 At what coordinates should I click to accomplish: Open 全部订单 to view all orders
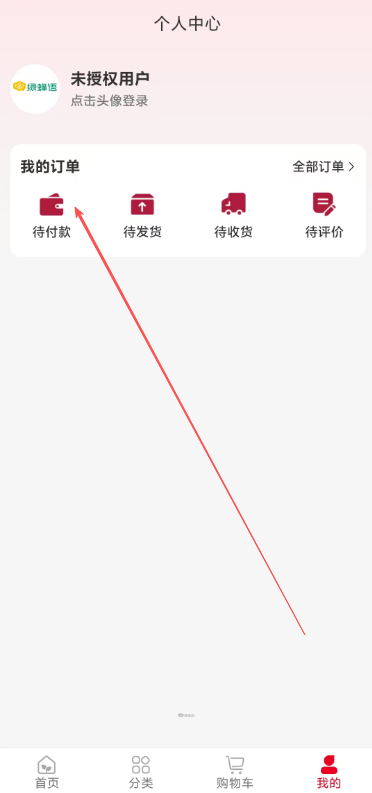point(323,167)
